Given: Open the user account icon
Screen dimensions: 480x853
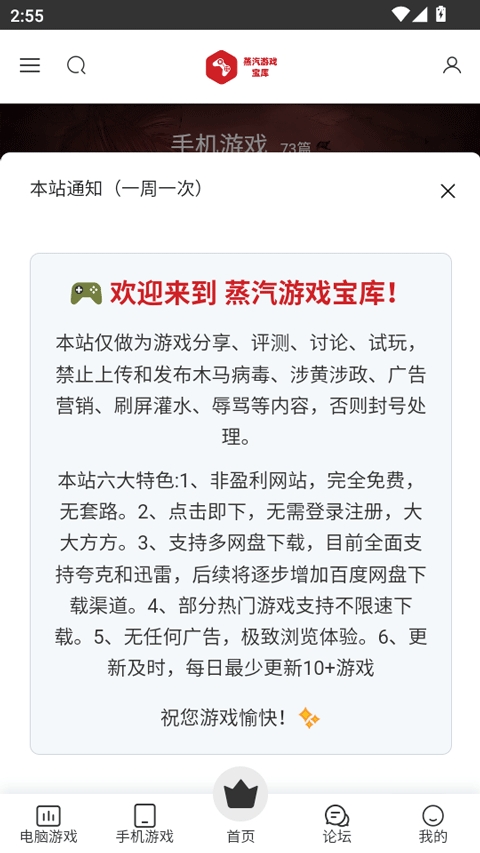Looking at the screenshot, I should click(452, 65).
